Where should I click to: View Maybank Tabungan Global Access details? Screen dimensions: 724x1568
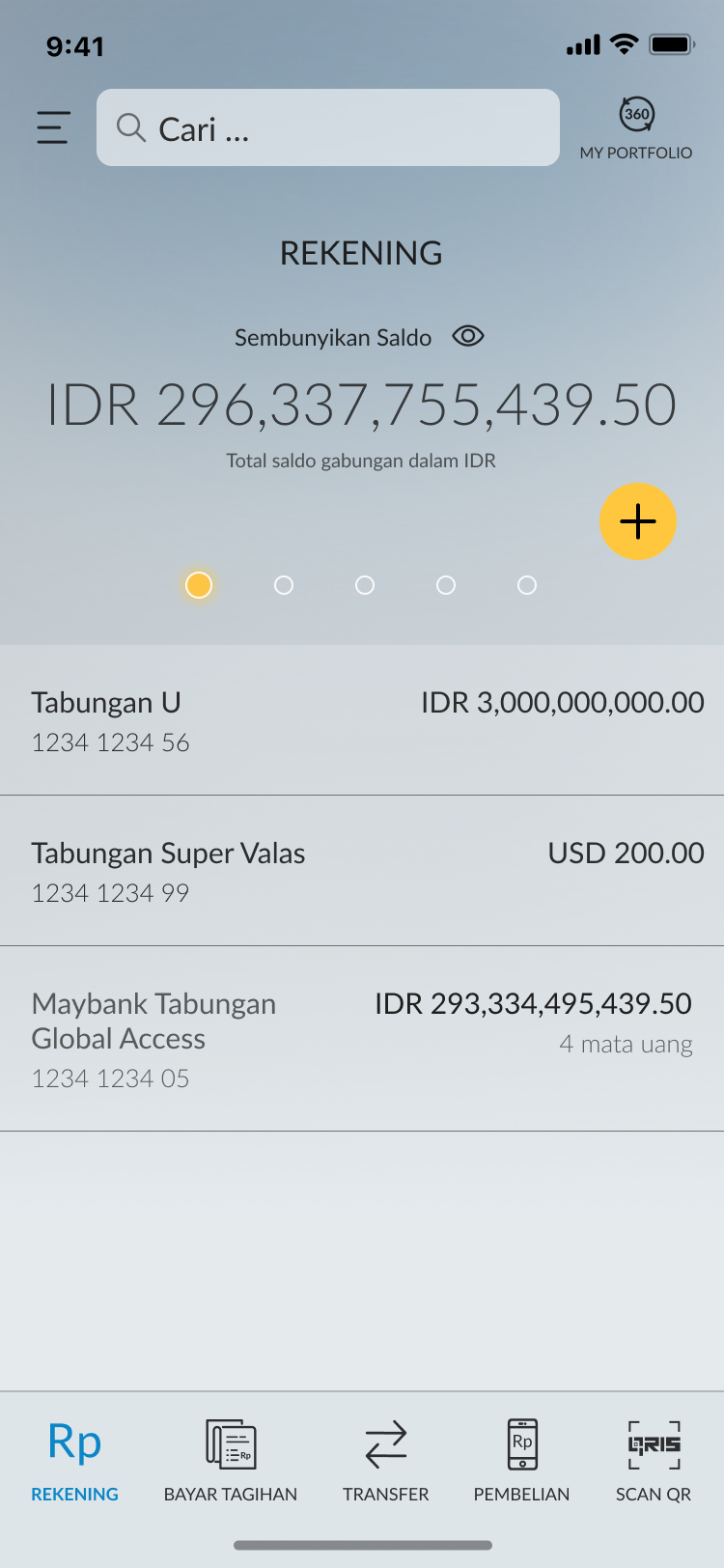pos(362,1039)
